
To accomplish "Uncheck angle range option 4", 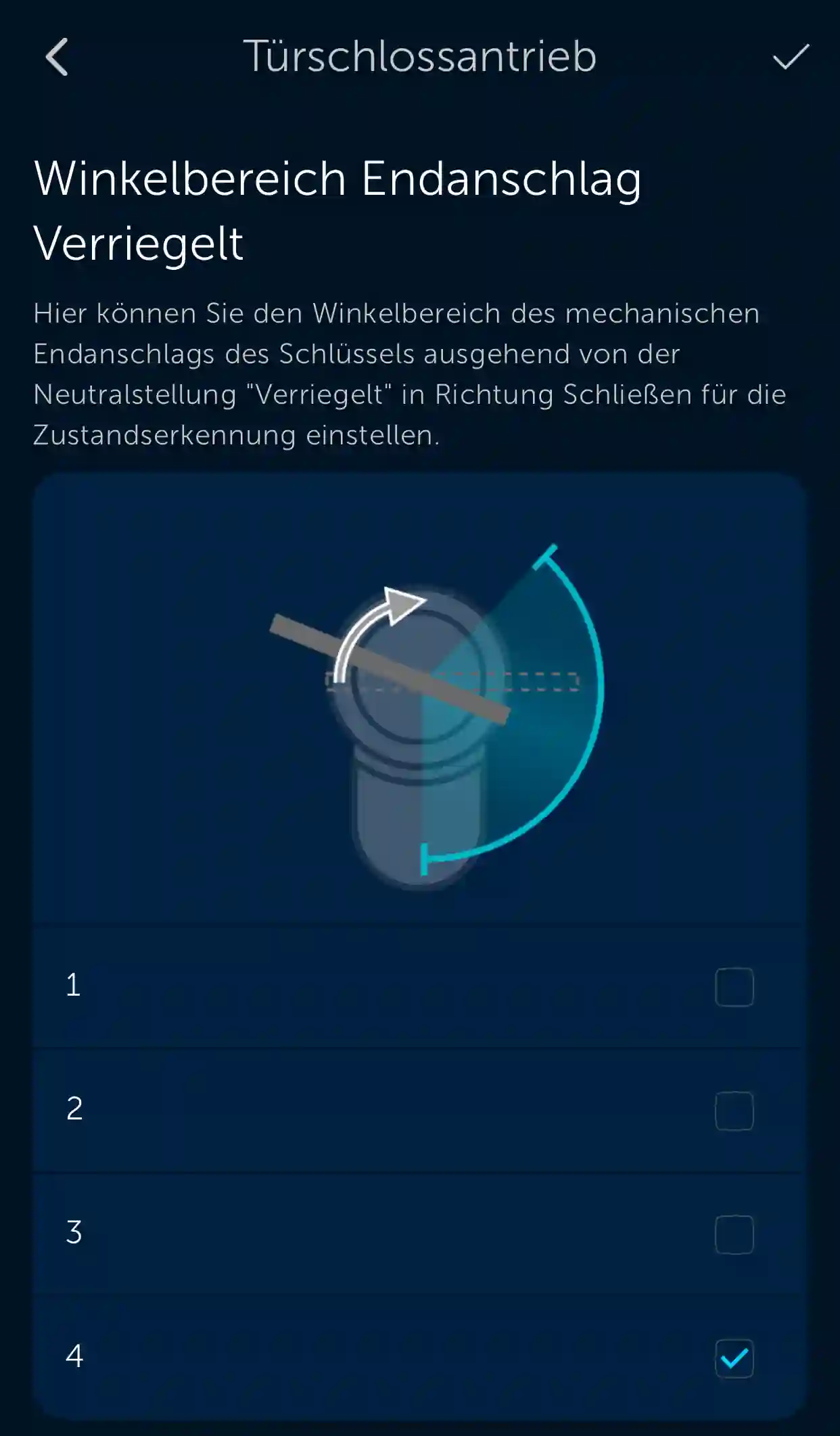I will coord(419,1357).
